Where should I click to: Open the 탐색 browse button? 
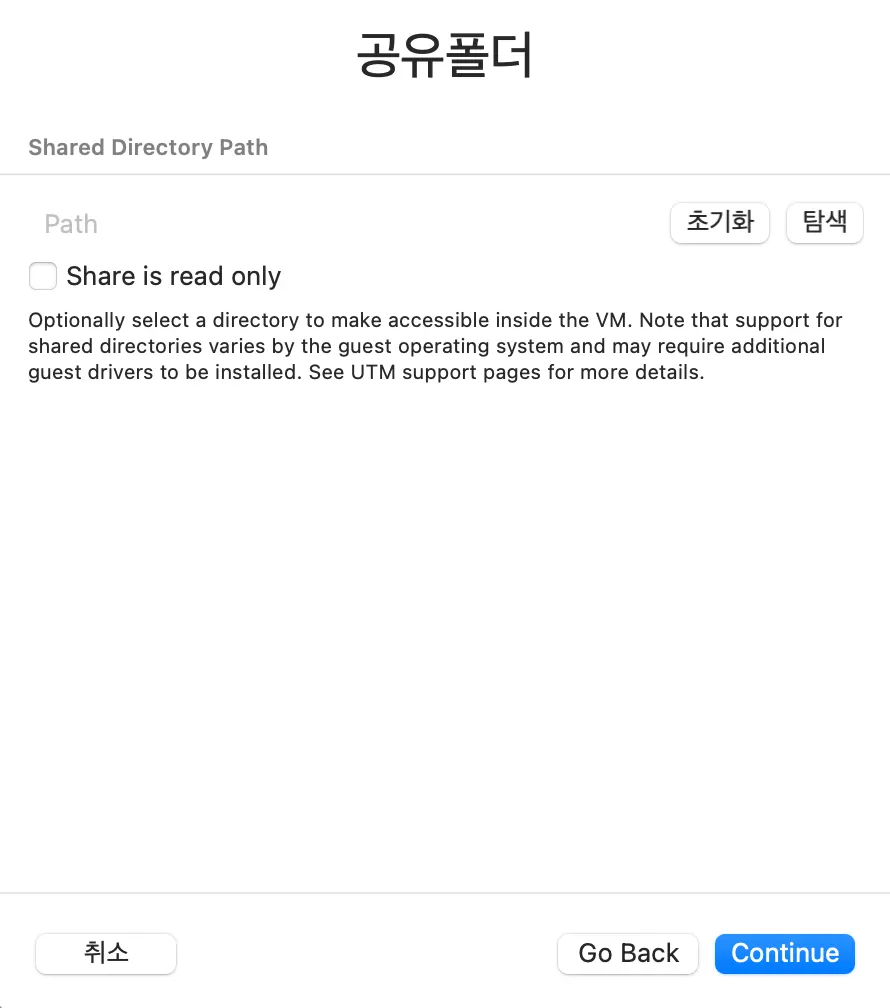click(x=824, y=223)
